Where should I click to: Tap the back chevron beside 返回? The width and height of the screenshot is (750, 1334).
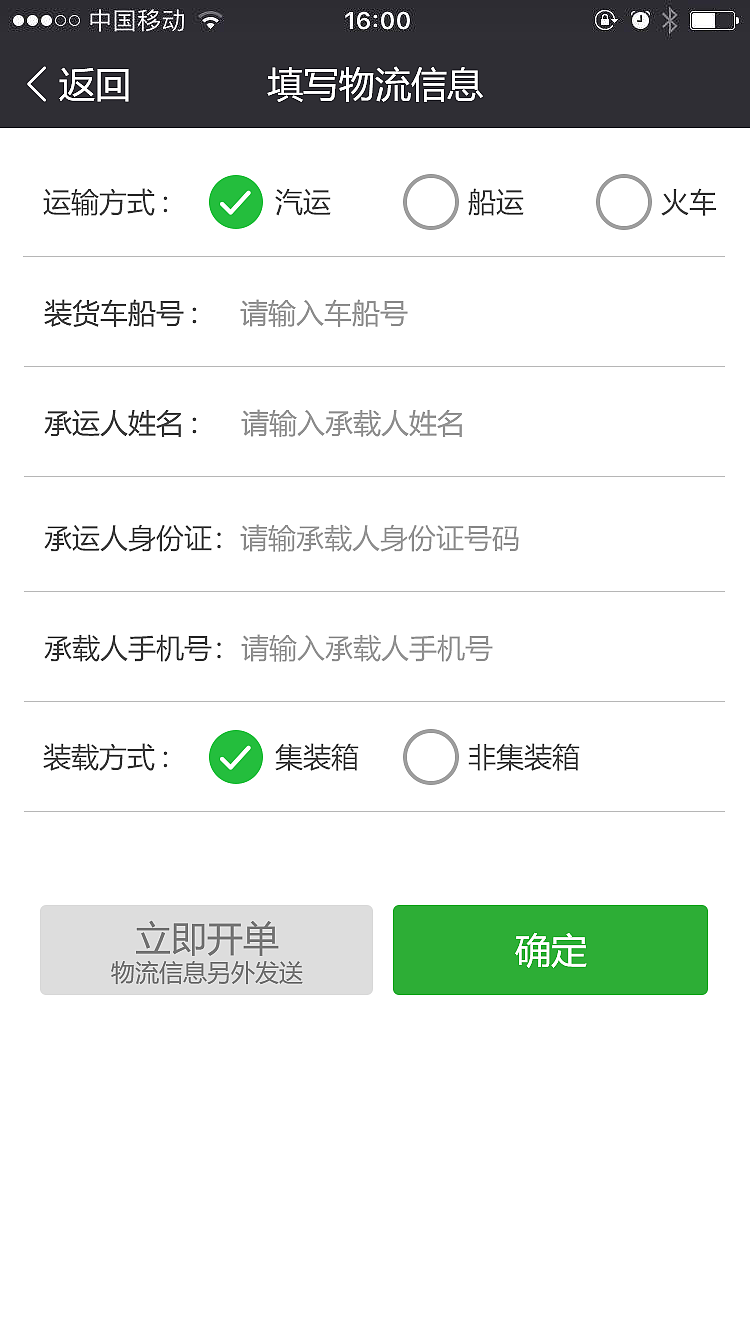pyautogui.click(x=34, y=86)
